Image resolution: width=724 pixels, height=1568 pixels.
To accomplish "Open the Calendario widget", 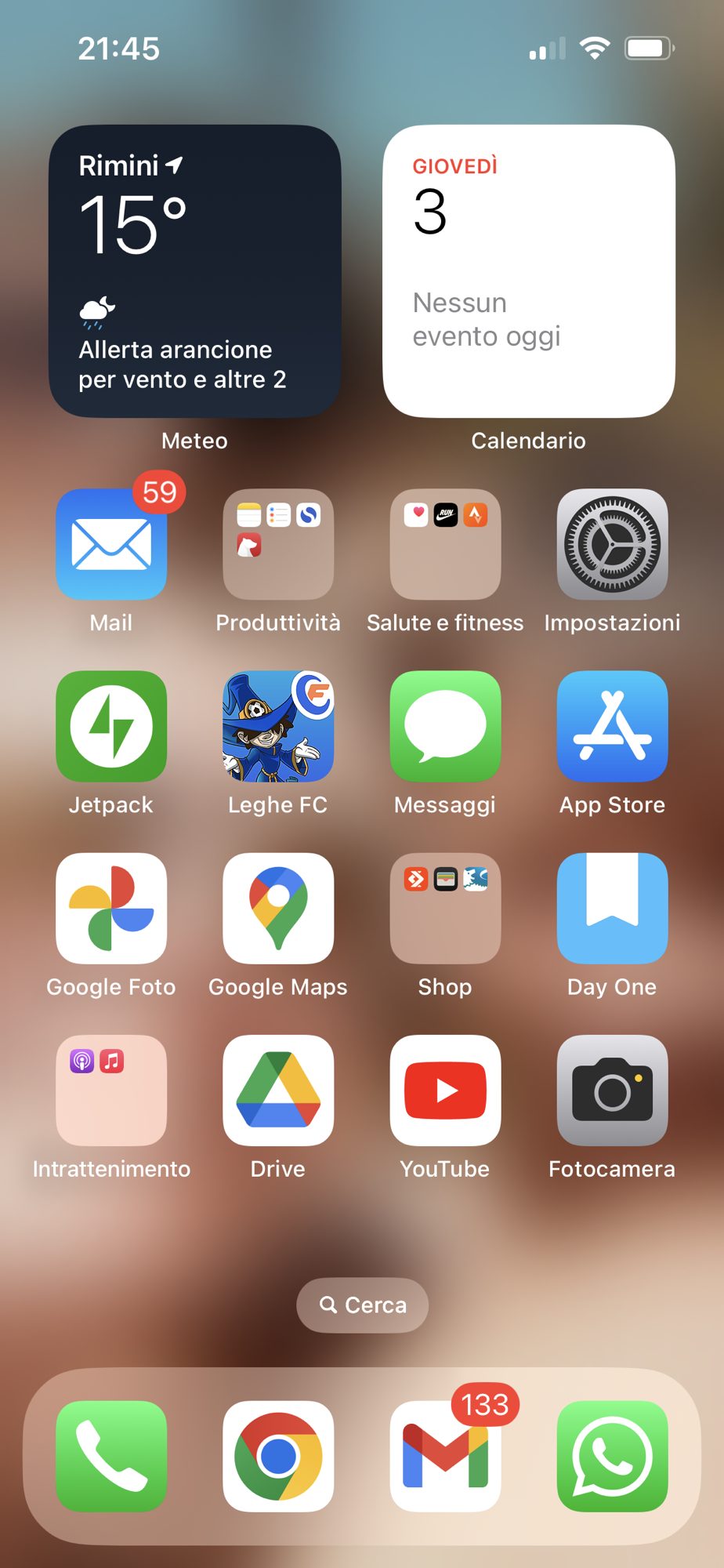I will (x=528, y=270).
